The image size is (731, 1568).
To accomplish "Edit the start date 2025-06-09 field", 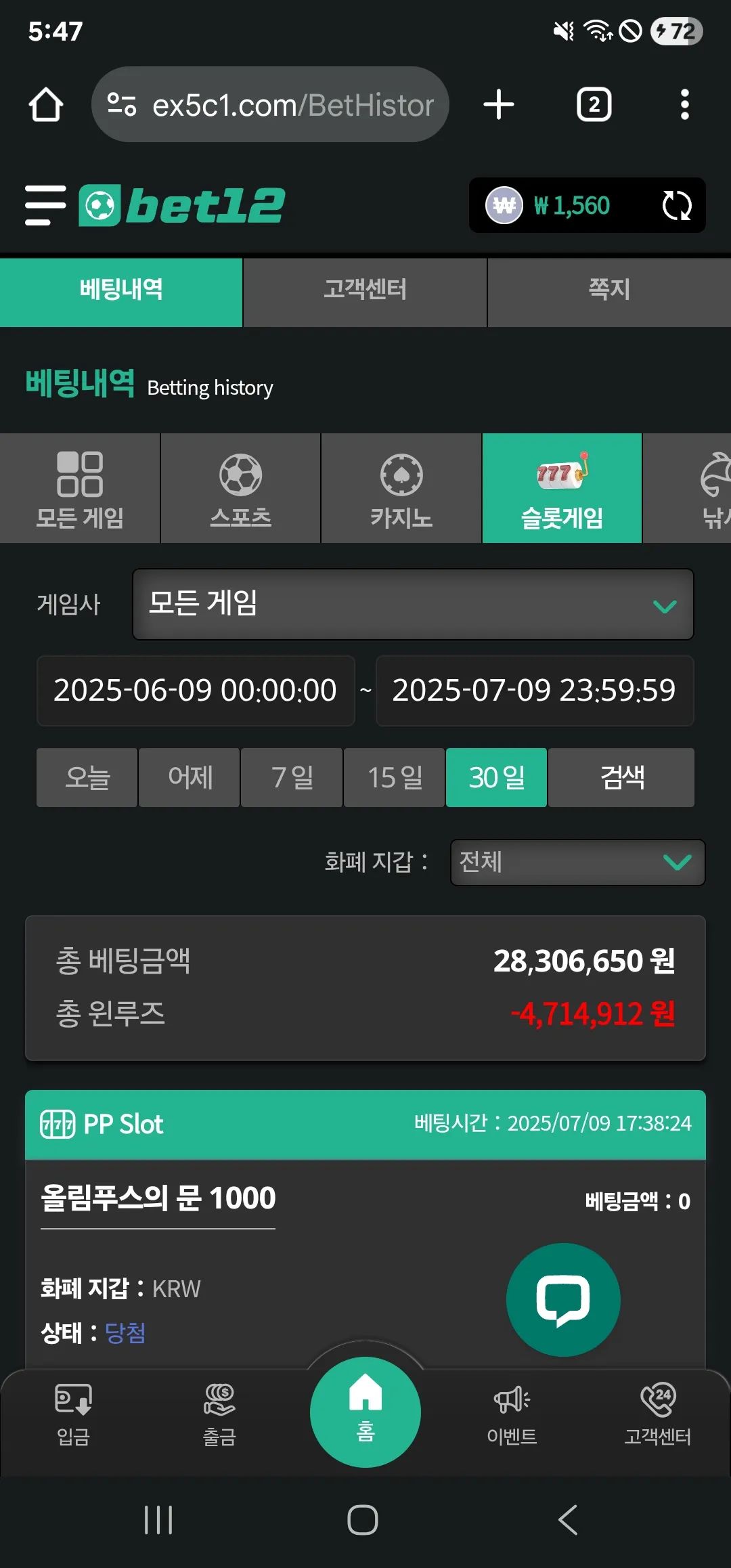I will click(x=196, y=691).
